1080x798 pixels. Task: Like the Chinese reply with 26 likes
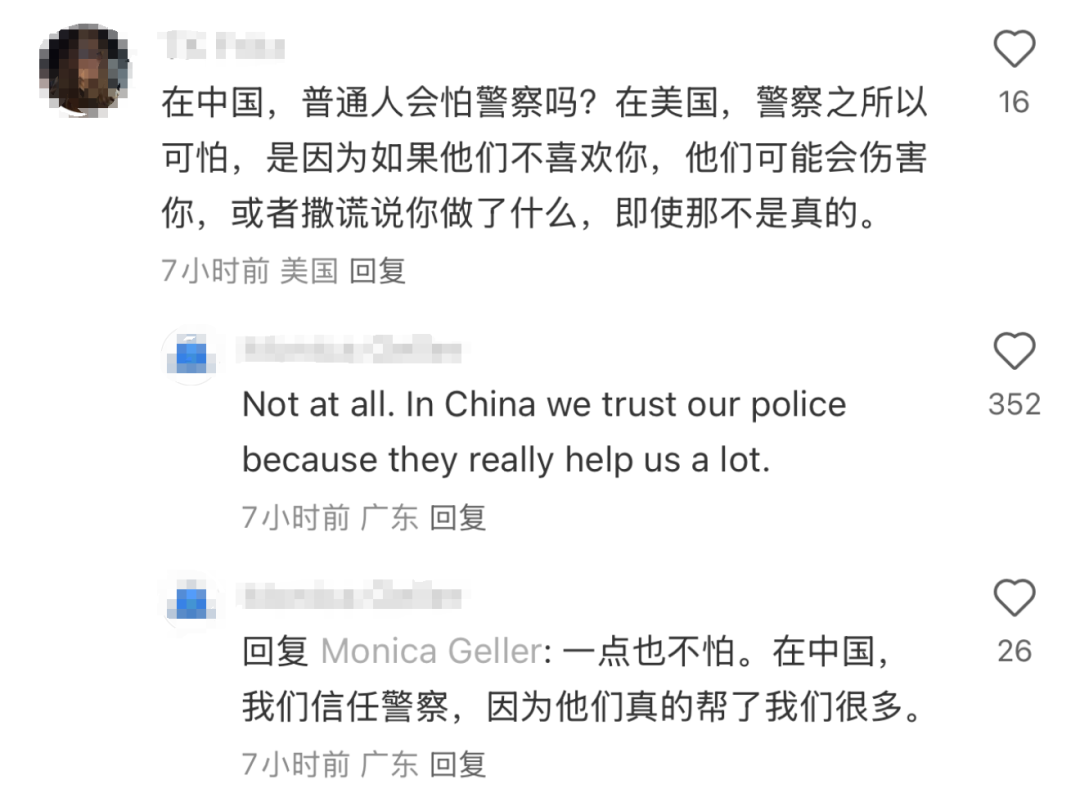1013,598
